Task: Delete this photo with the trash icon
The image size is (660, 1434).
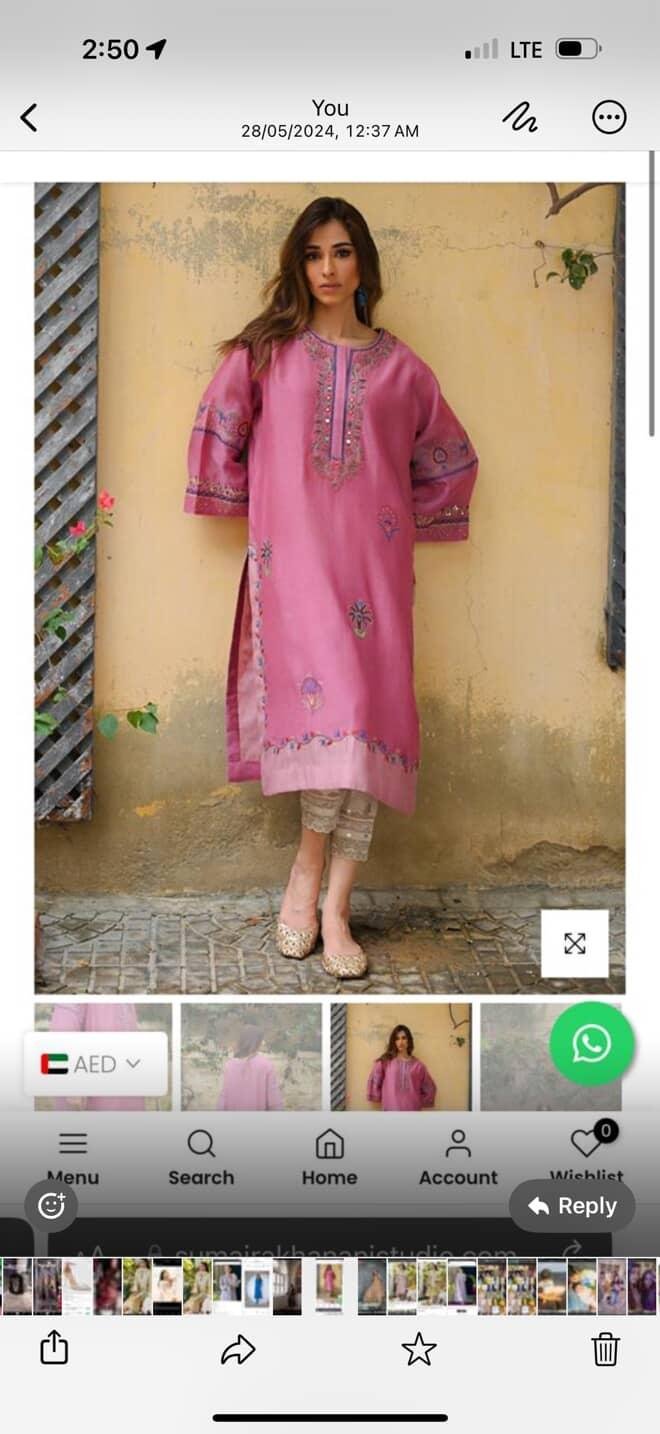Action: coord(605,1350)
